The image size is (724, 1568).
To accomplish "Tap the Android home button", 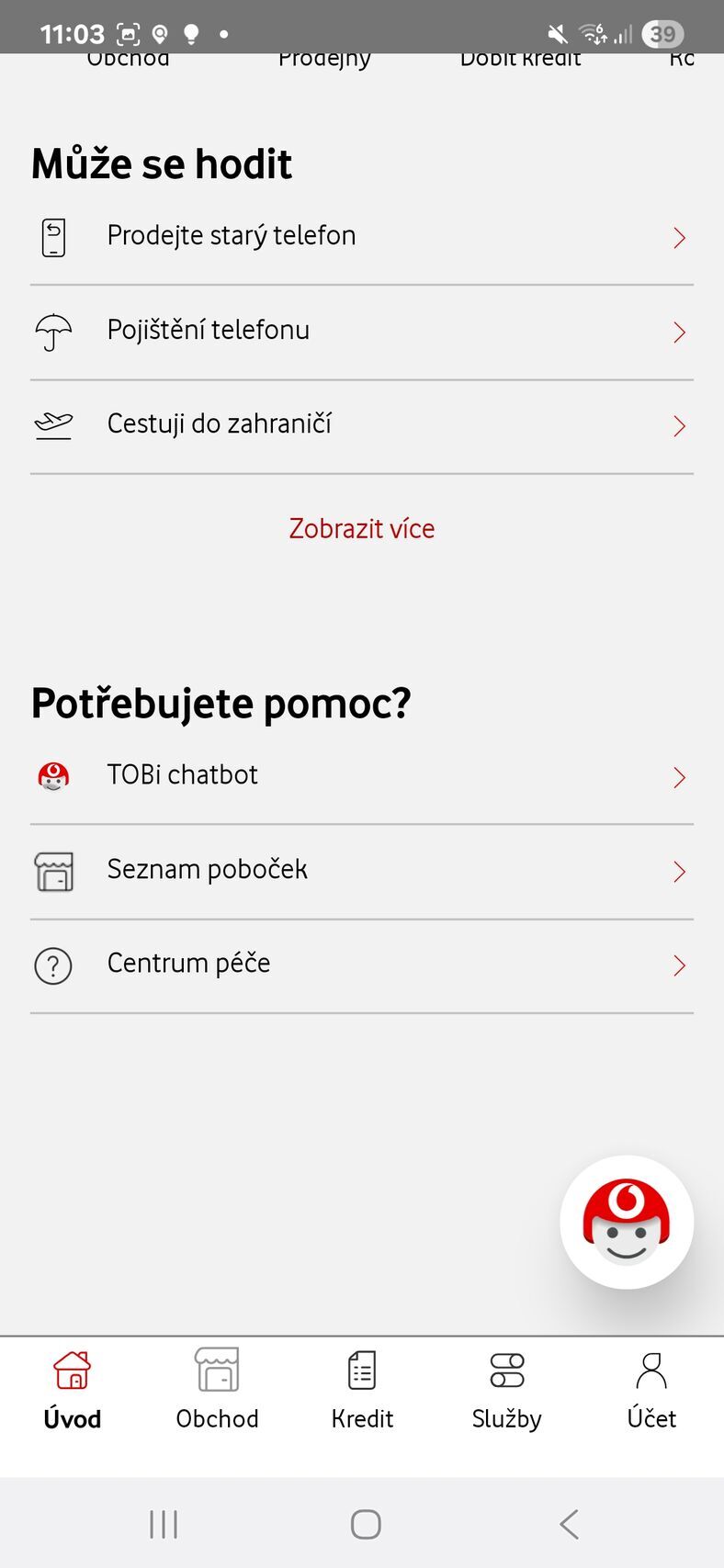I will (365, 1522).
